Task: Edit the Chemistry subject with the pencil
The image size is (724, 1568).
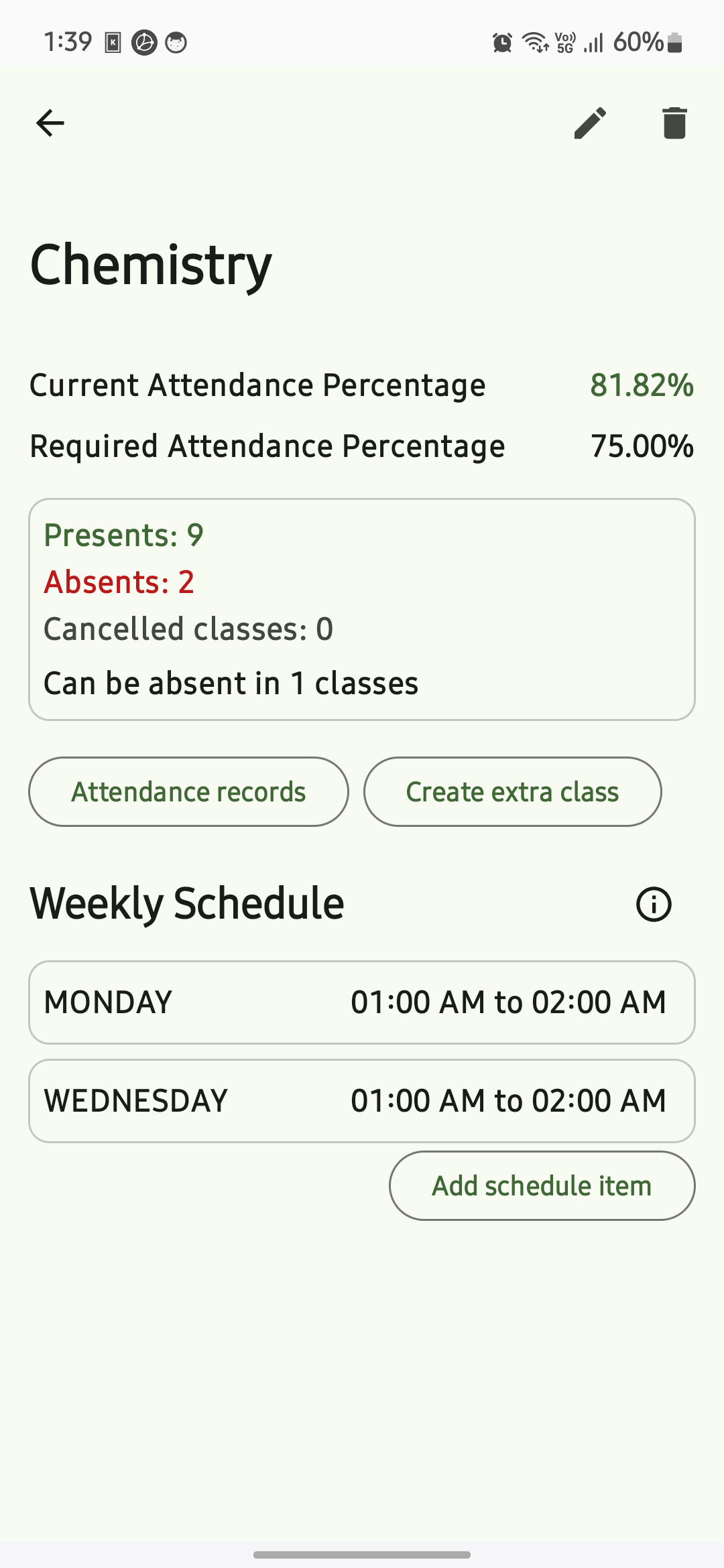Action: 591,123
